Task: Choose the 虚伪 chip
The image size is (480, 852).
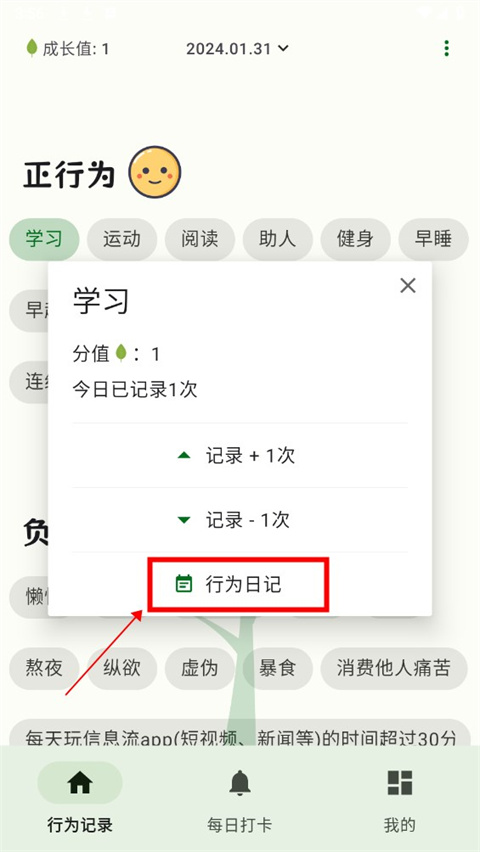Action: pyautogui.click(x=200, y=668)
